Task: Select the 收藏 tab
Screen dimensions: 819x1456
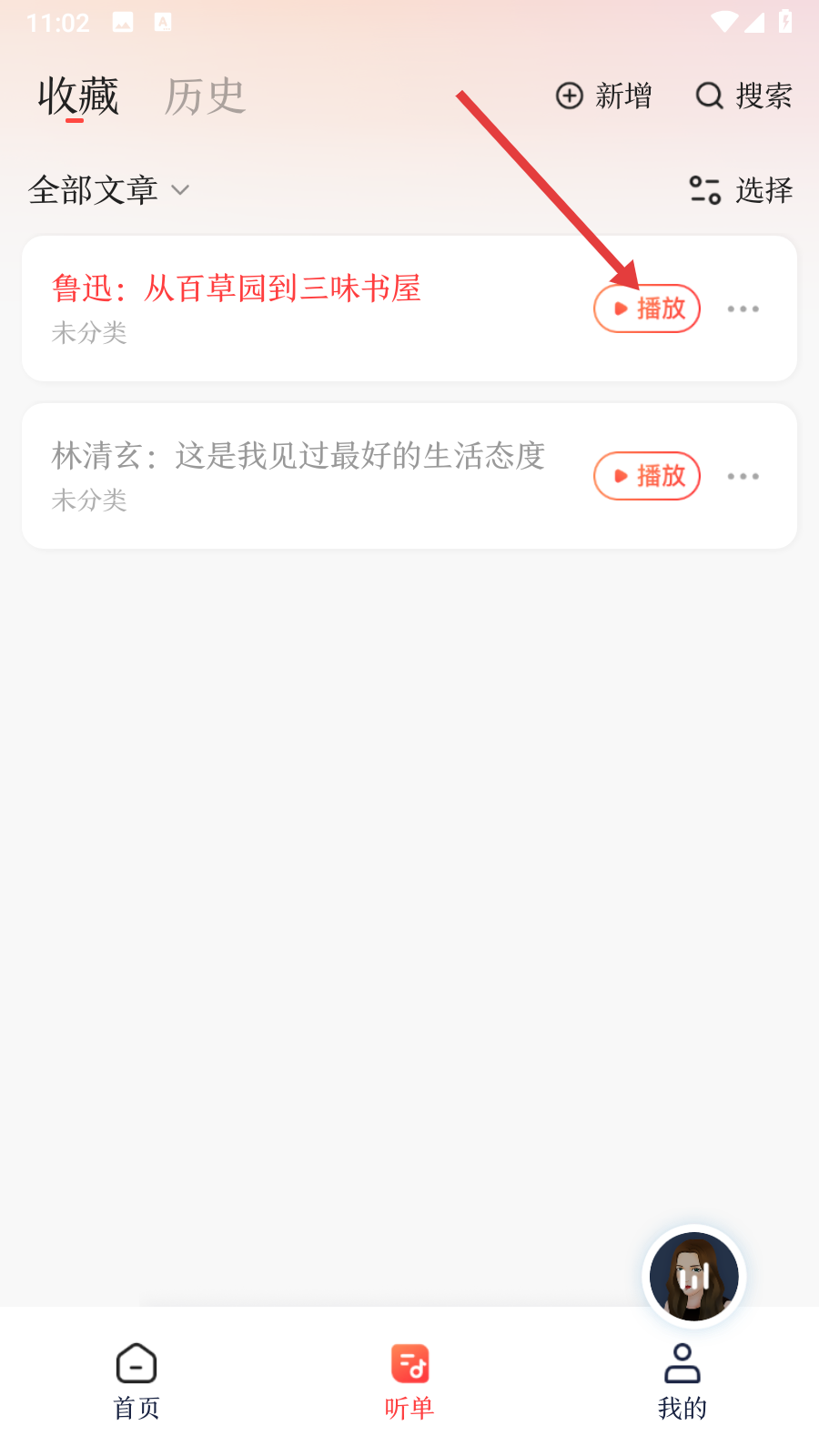Action: (x=78, y=96)
